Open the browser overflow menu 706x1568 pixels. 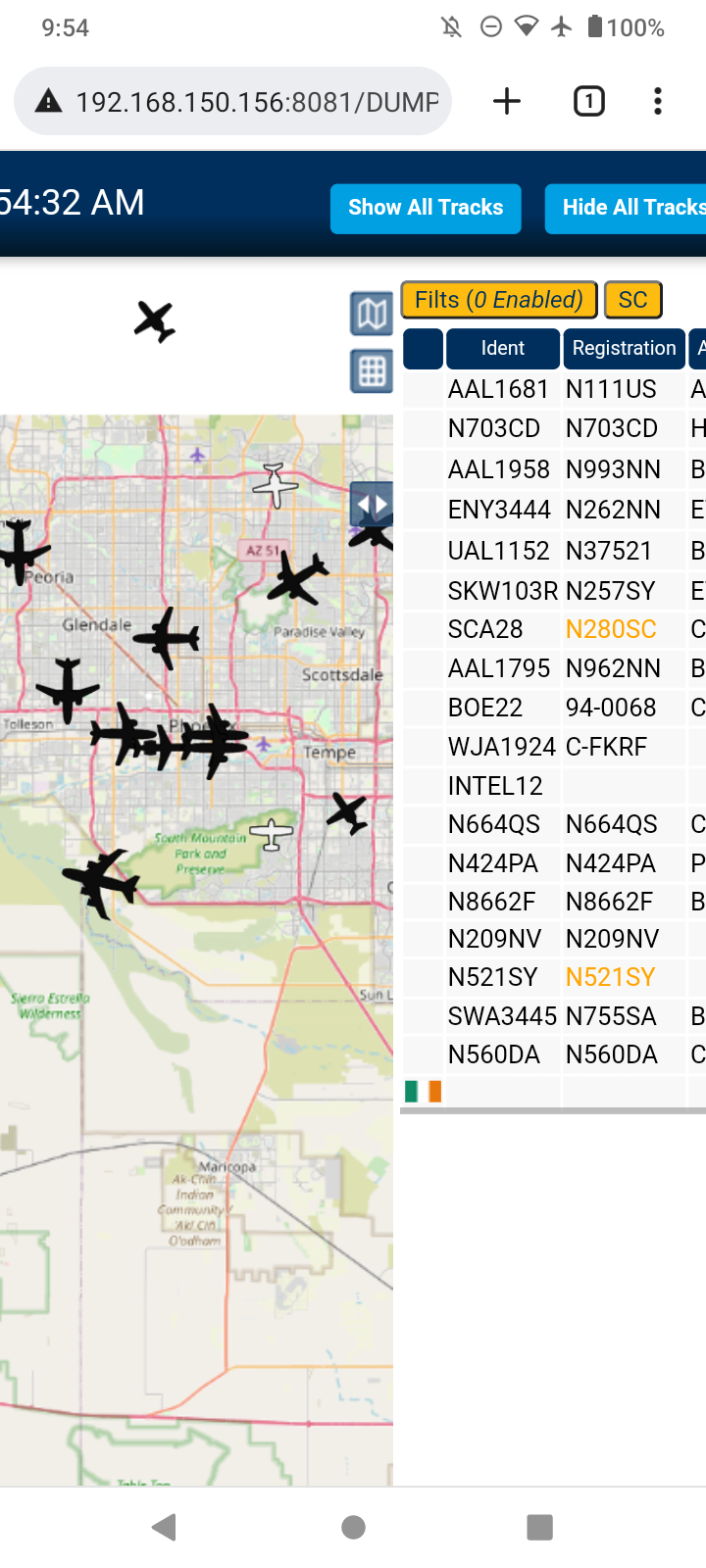coord(658,101)
